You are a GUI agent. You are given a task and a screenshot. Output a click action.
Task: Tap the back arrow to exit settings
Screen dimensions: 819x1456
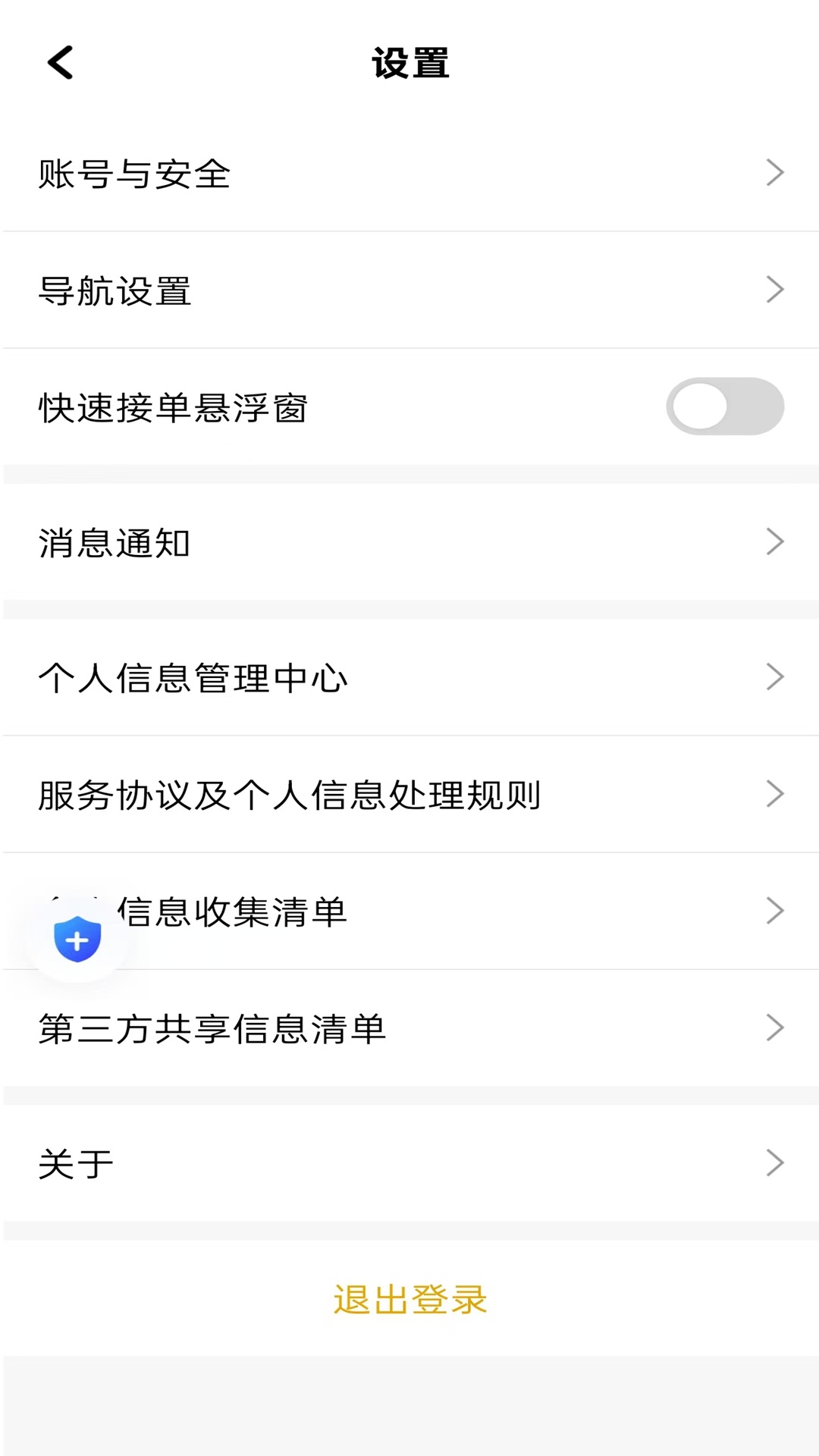pyautogui.click(x=61, y=64)
